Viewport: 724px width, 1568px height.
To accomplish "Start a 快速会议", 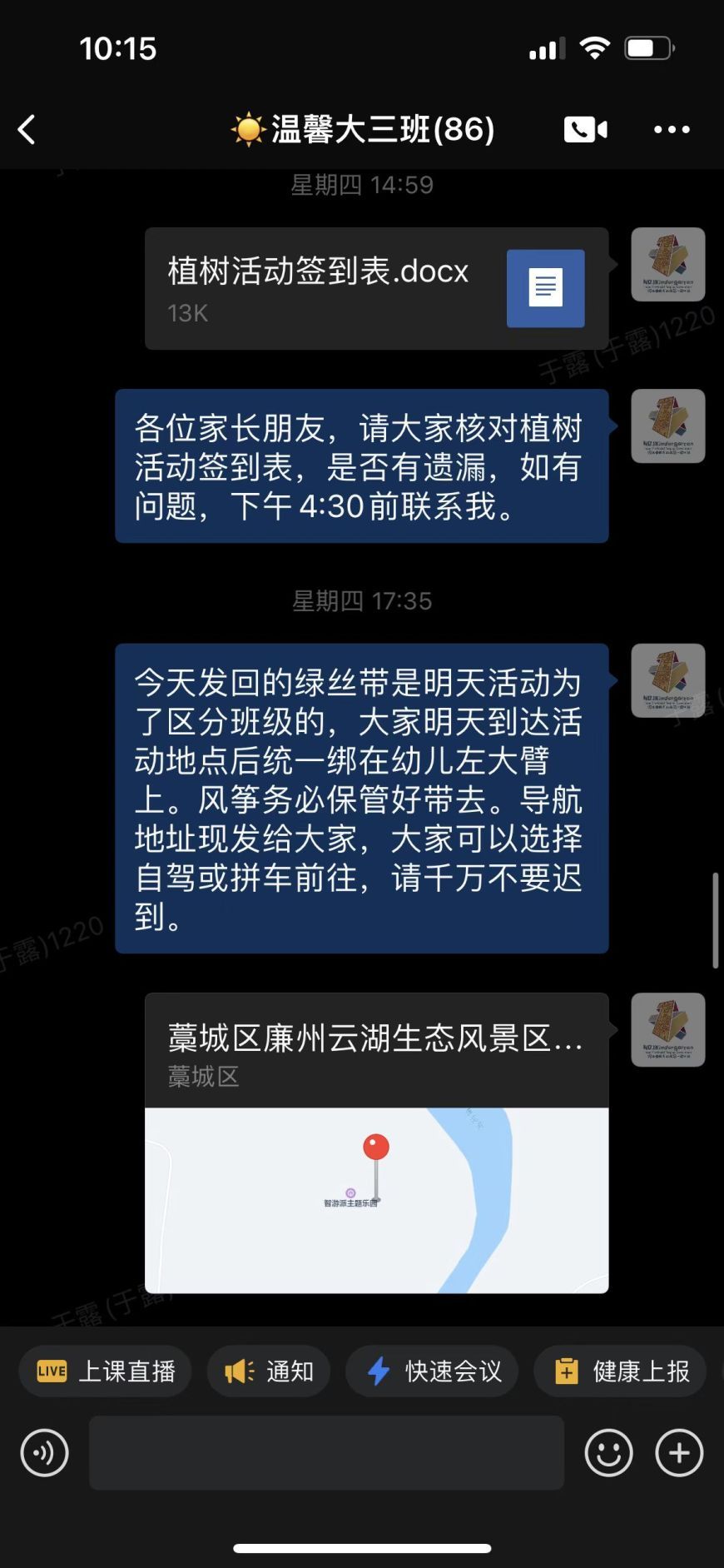I will point(432,1371).
